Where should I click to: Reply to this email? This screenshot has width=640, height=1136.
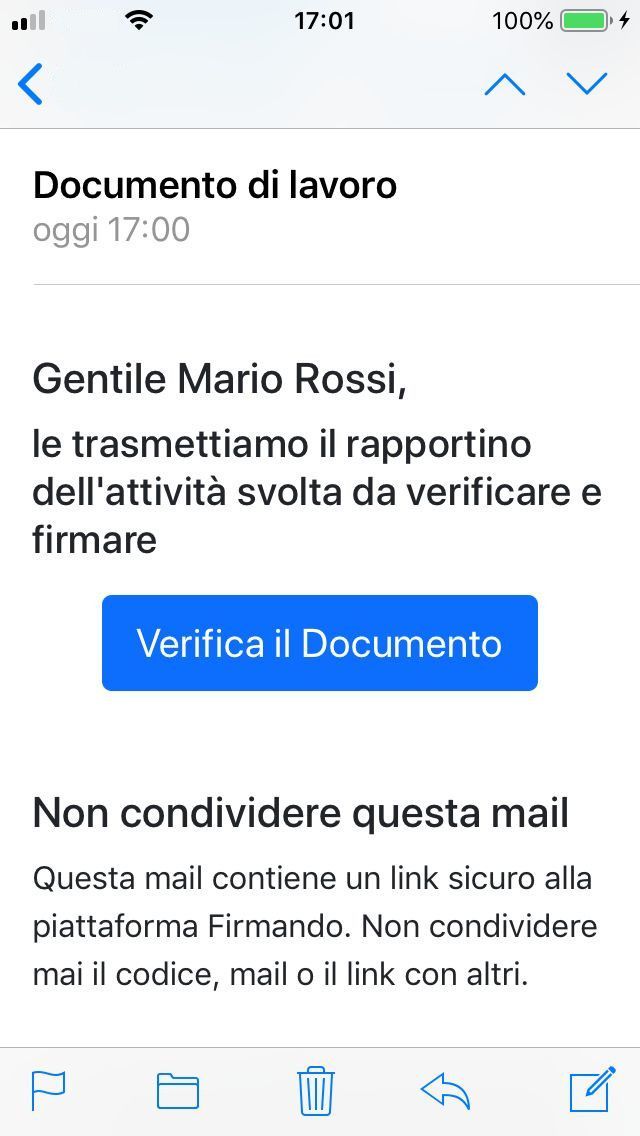tap(446, 1090)
